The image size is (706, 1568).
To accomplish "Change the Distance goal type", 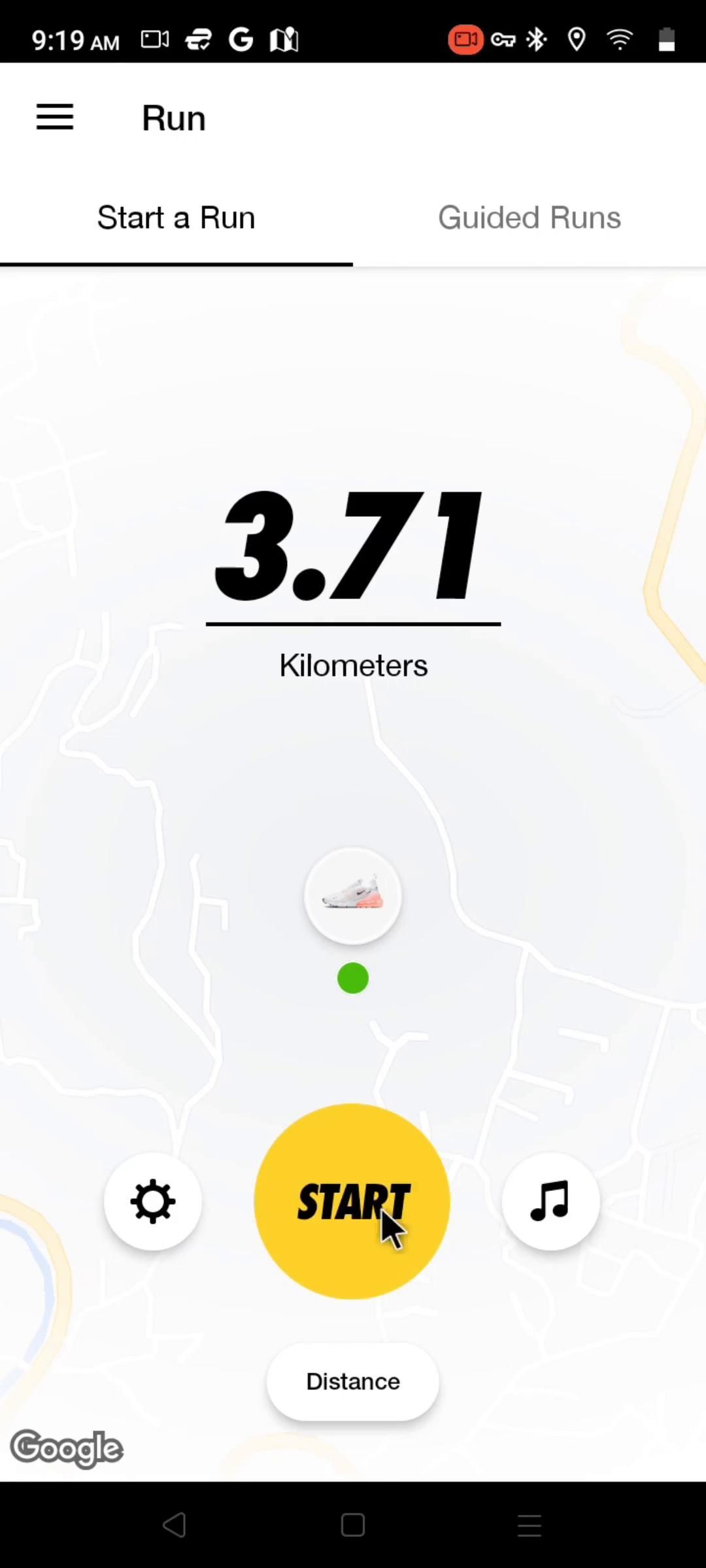I will pos(352,1381).
